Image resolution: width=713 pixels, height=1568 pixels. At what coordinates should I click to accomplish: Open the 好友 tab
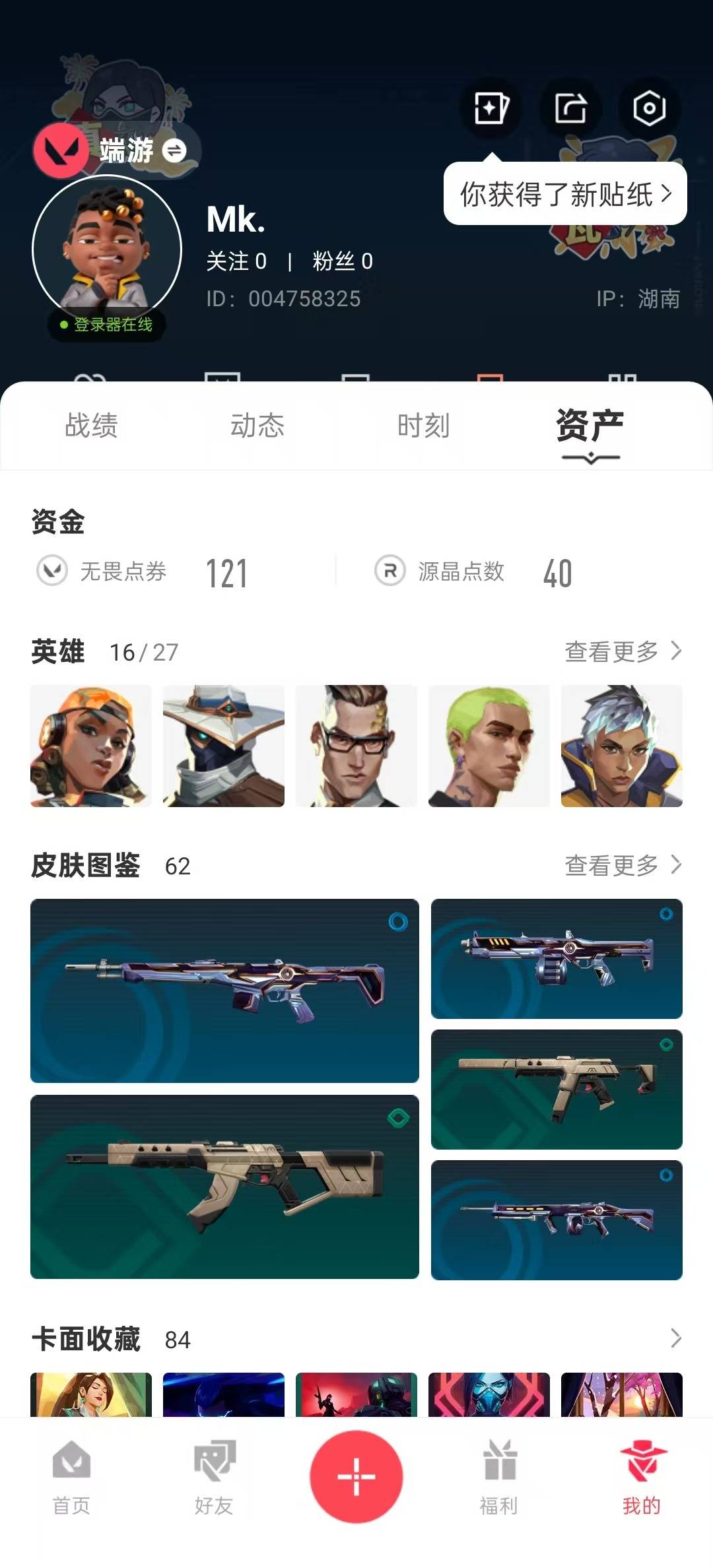214,1477
